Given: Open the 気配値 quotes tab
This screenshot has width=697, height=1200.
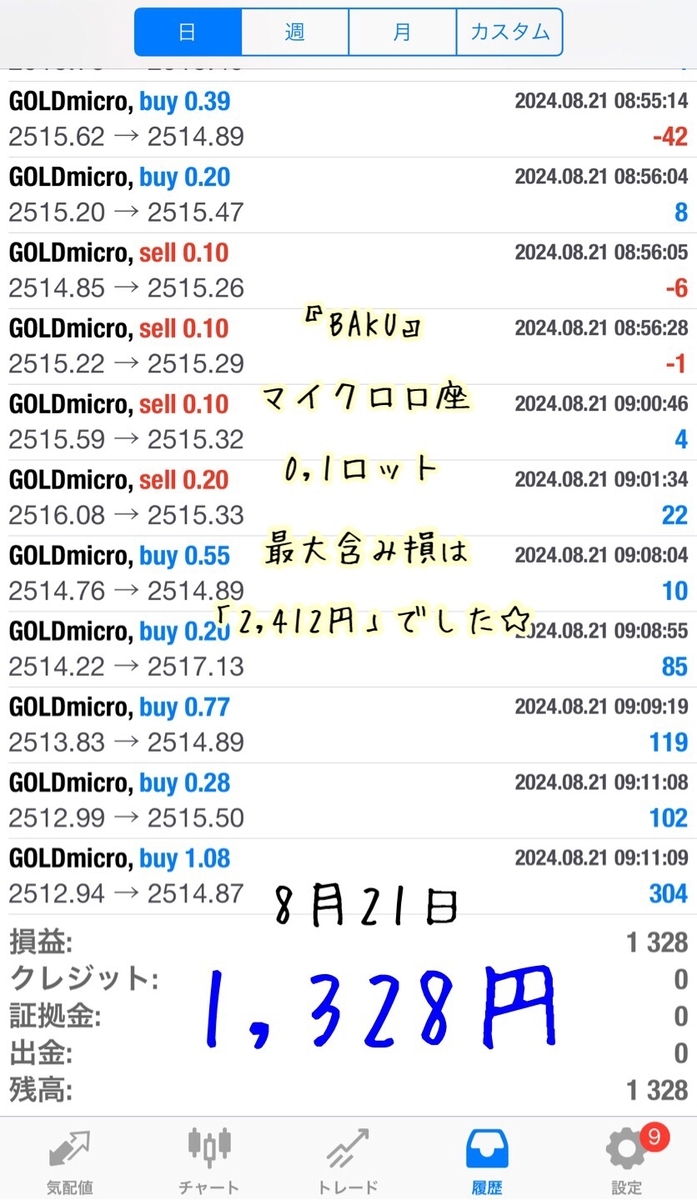Looking at the screenshot, I should (x=69, y=1160).
